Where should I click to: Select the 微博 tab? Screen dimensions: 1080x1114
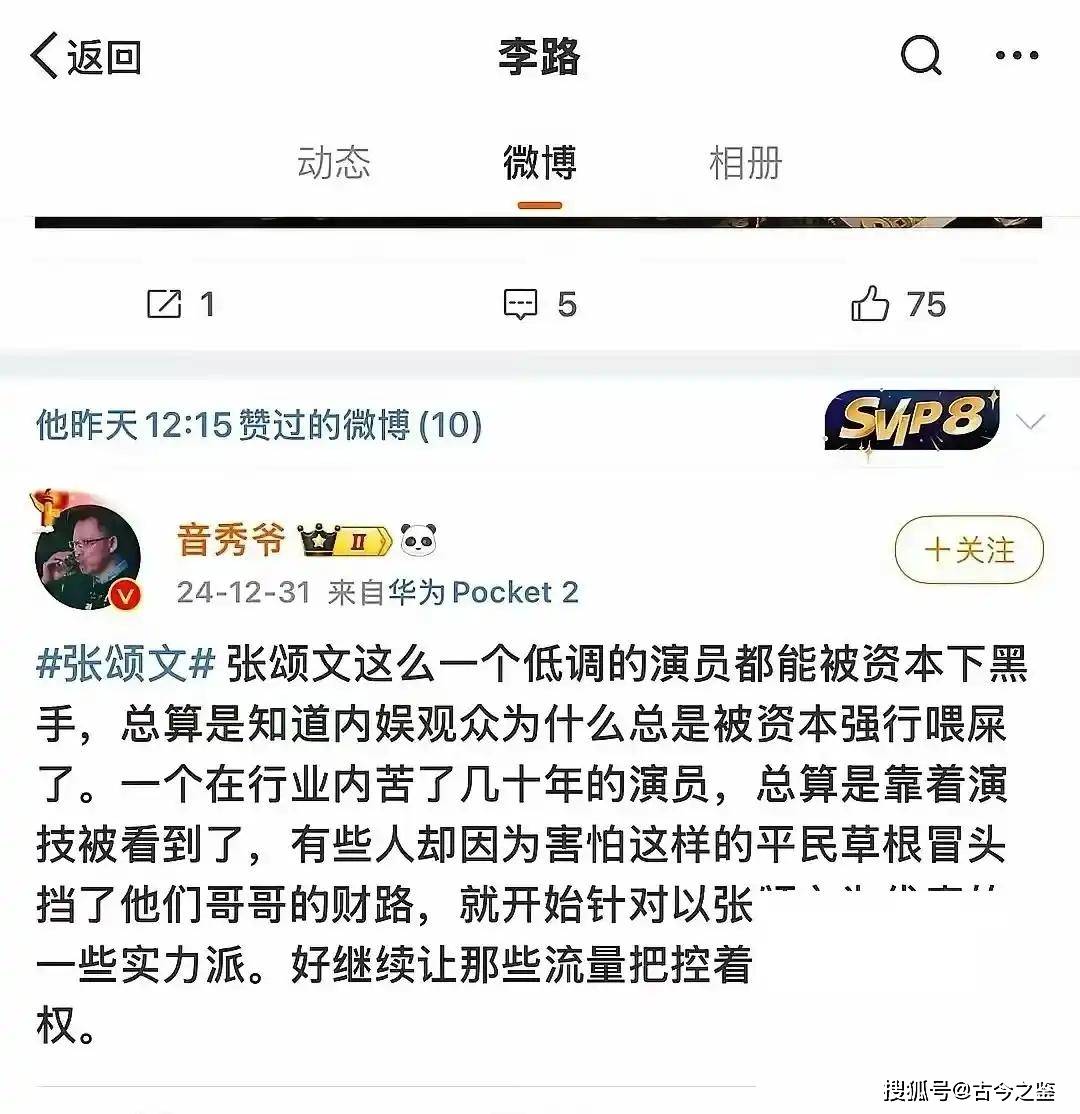[540, 162]
